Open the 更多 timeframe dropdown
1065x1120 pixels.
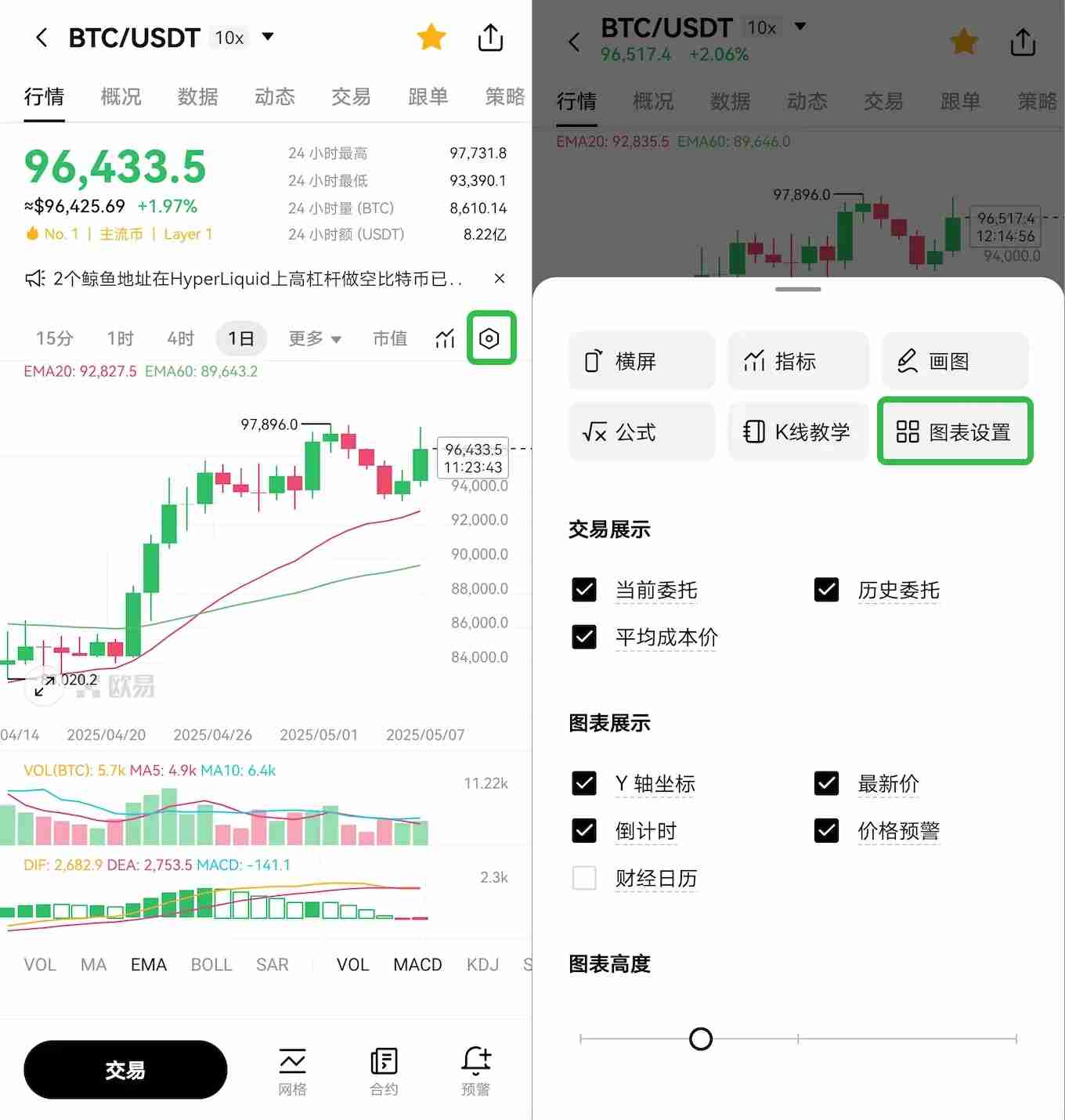pyautogui.click(x=314, y=338)
